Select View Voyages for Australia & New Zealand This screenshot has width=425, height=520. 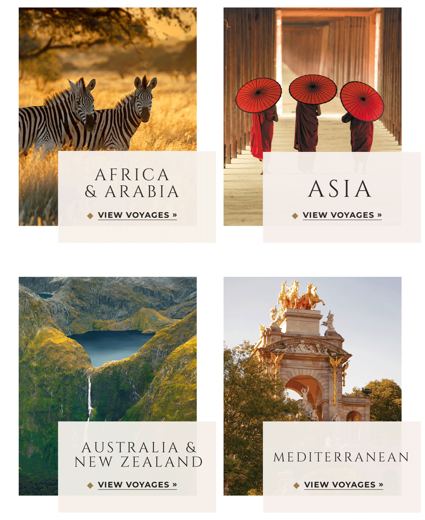(137, 484)
